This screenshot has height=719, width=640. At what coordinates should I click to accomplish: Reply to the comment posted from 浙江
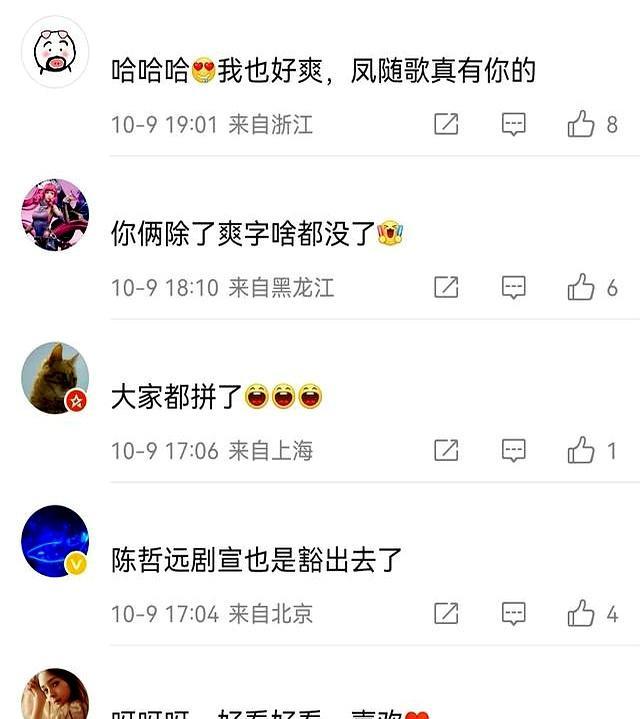click(x=513, y=125)
